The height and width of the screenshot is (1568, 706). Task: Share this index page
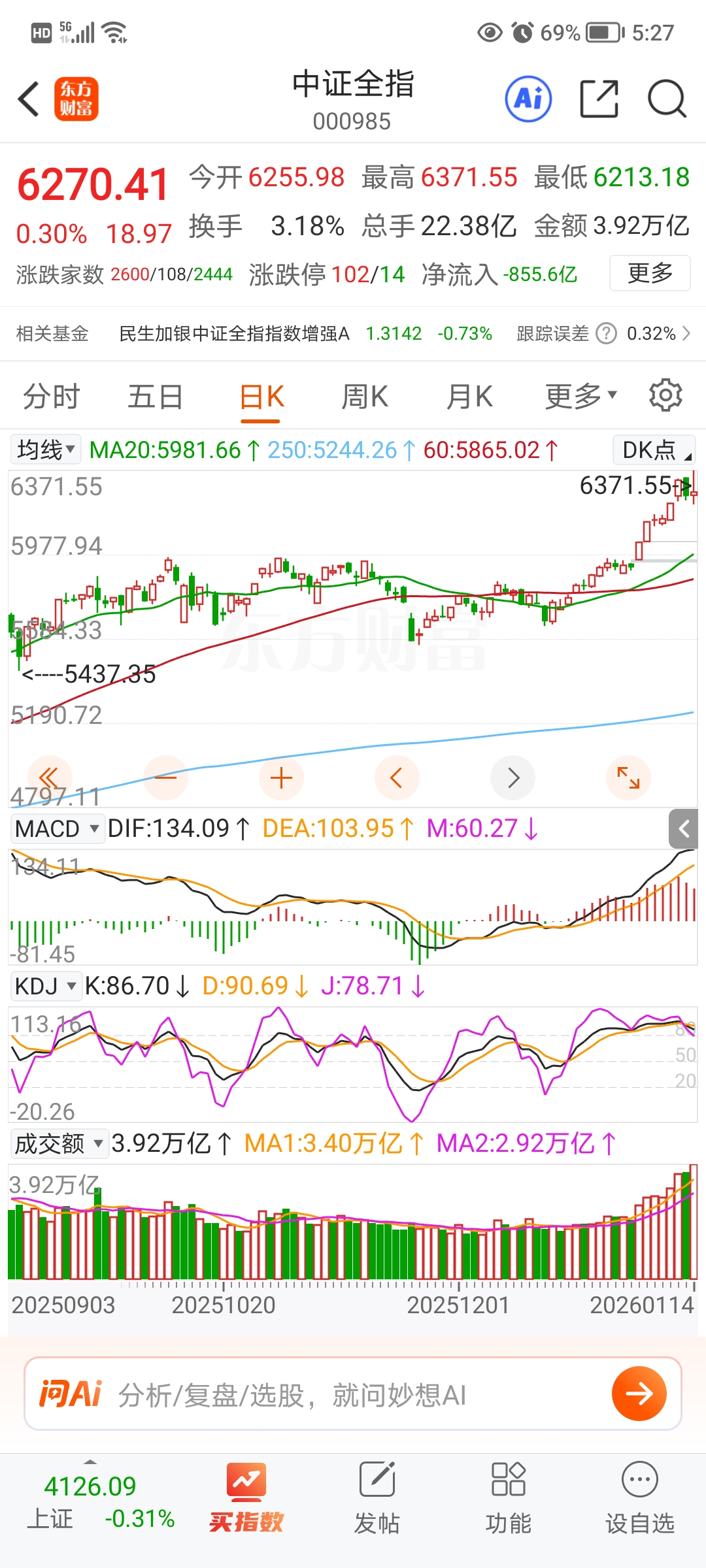point(599,99)
